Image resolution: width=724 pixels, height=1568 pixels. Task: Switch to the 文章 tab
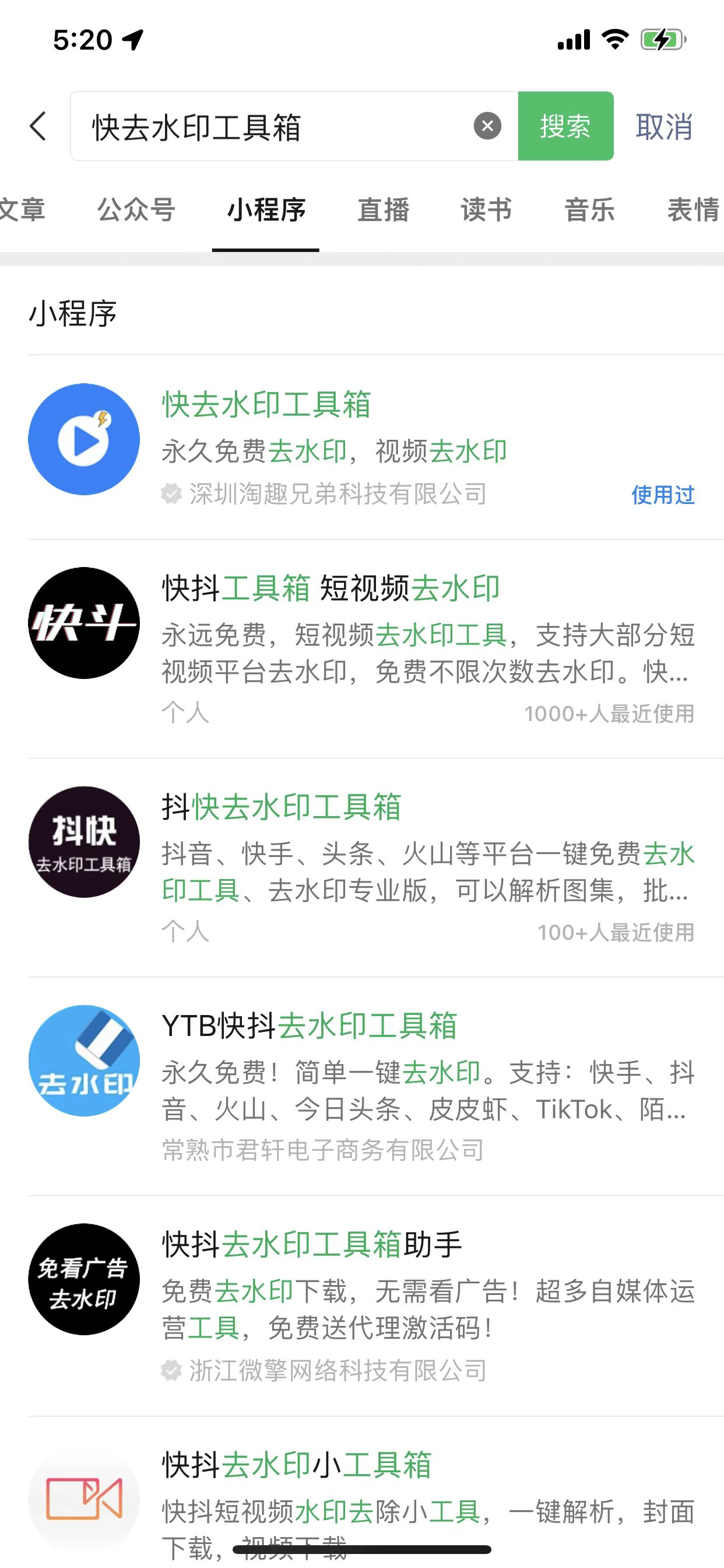pyautogui.click(x=23, y=210)
